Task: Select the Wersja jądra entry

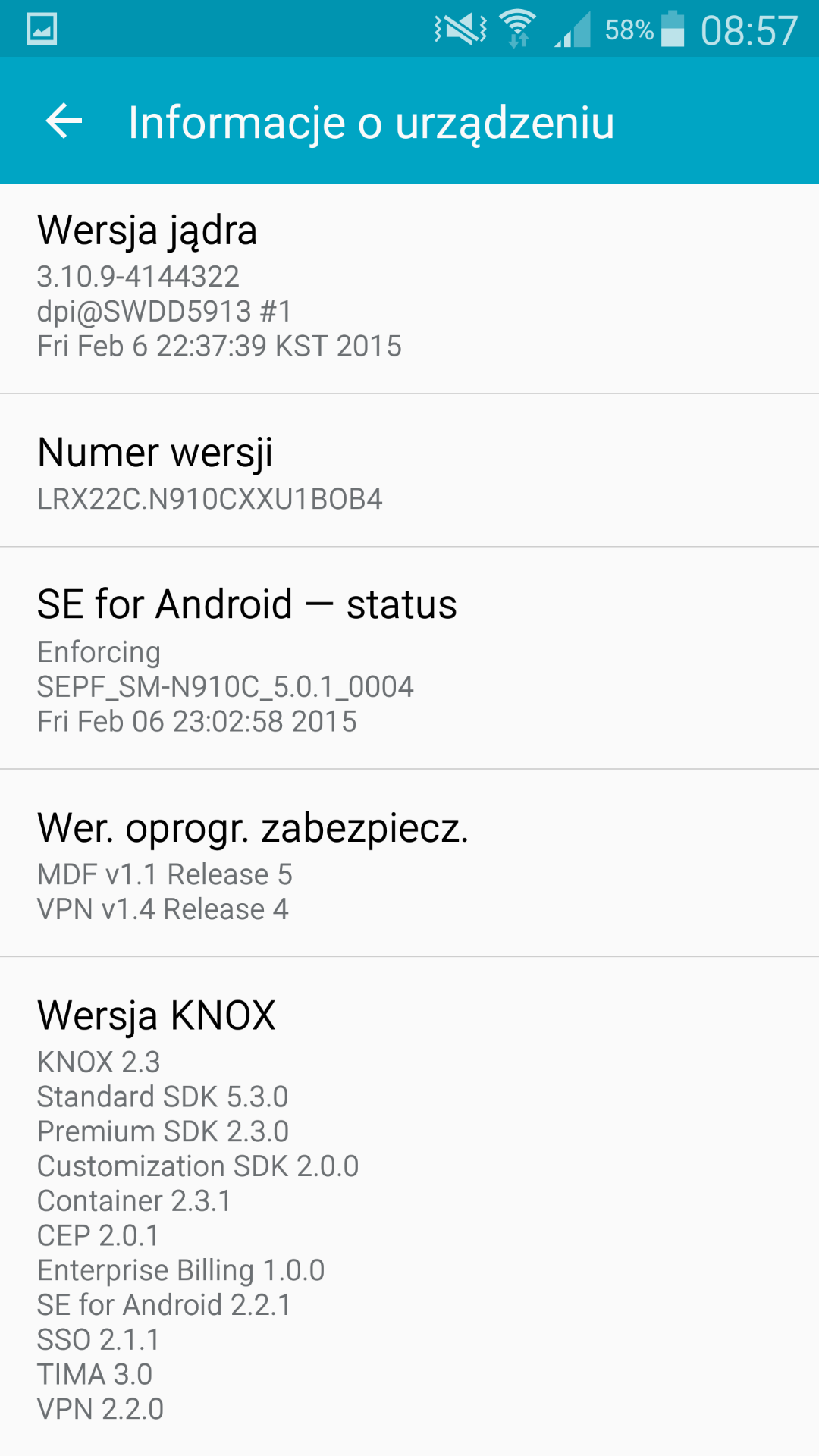Action: tap(409, 288)
